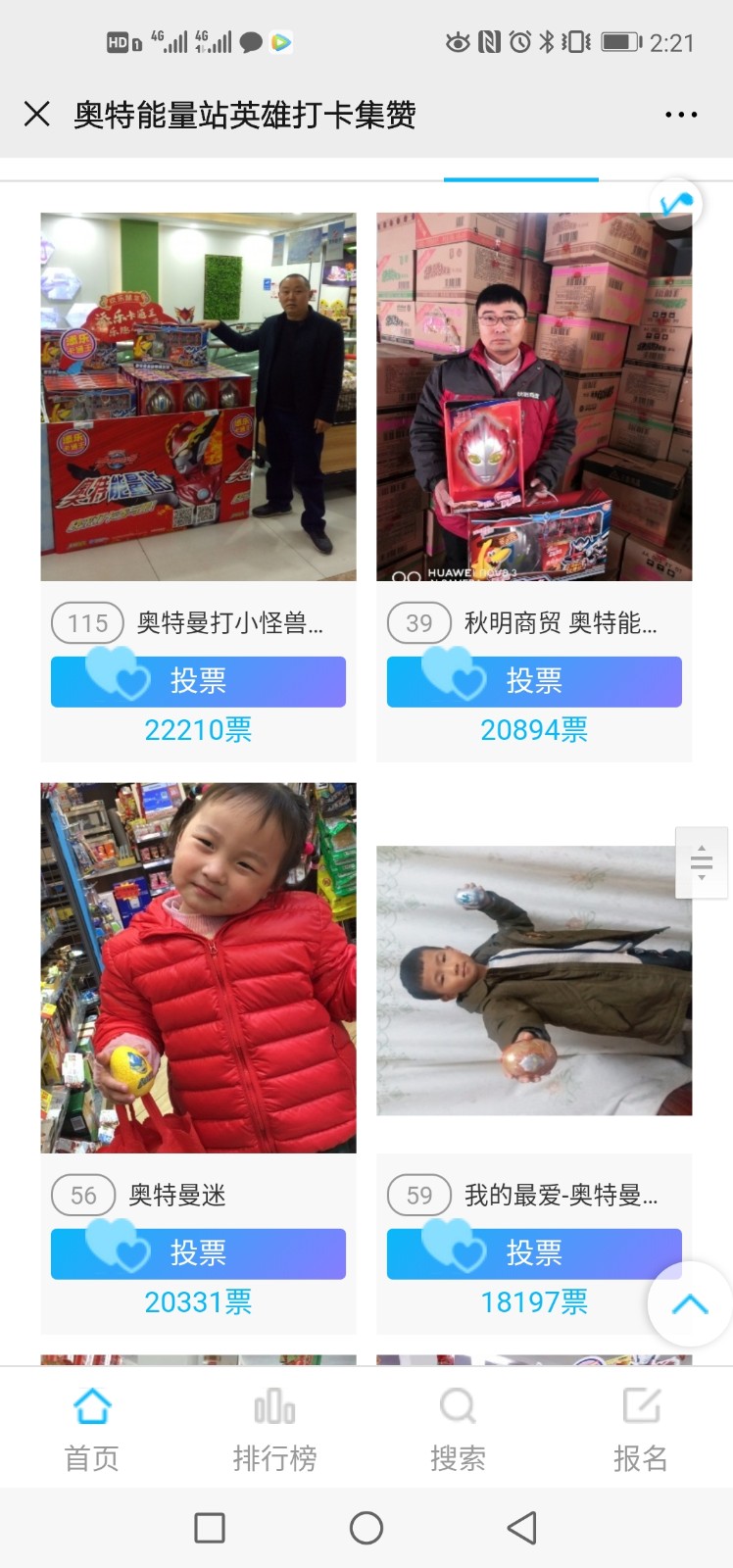733x1568 pixels.
Task: Vote for entry 39 秋明商贸
Action: [x=534, y=681]
